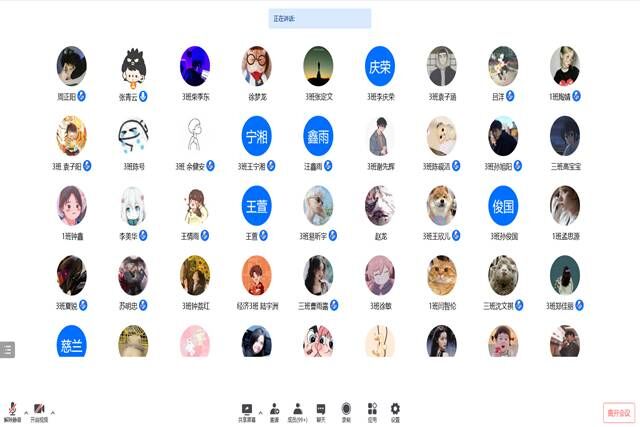
Task: Select participant 3班孙俊国
Action: (x=503, y=205)
